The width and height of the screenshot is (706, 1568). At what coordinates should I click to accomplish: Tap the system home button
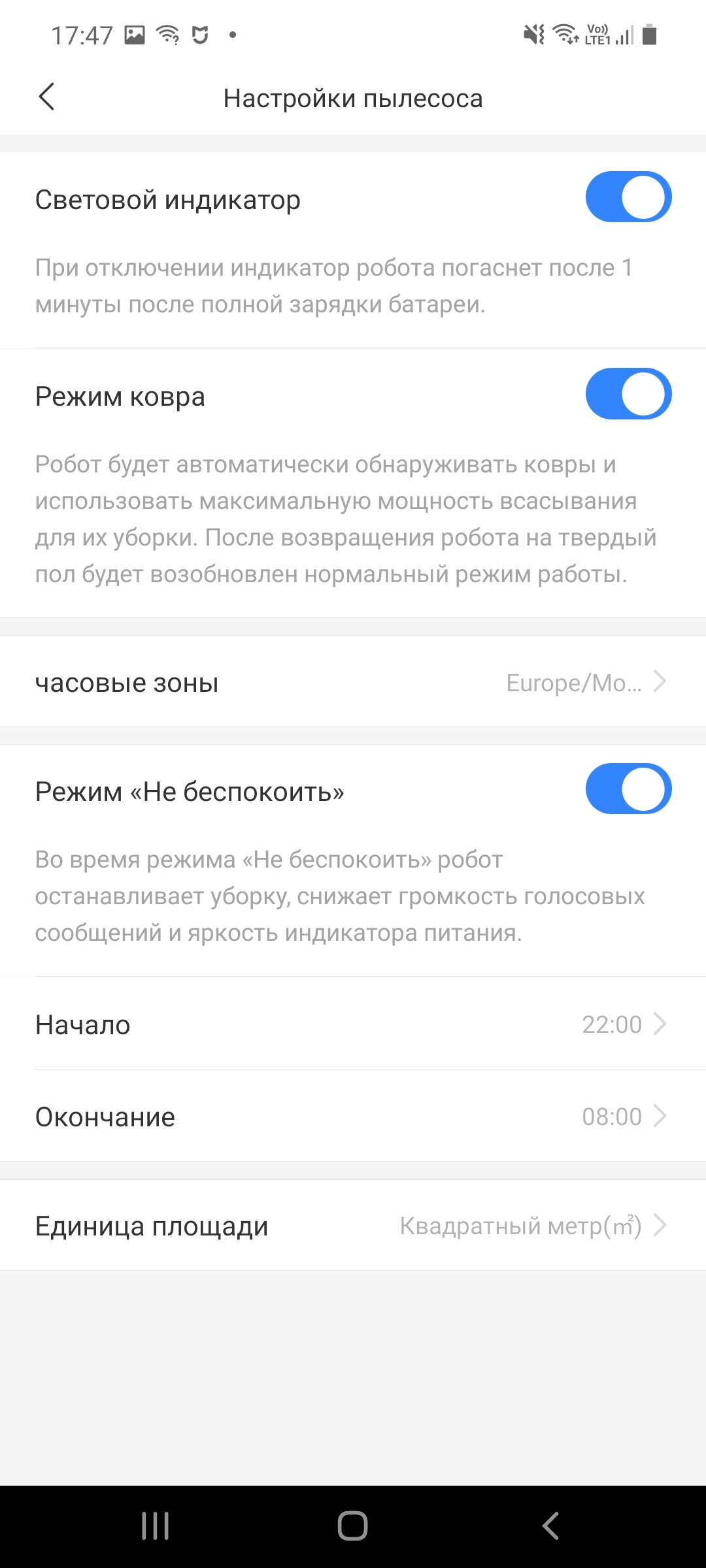click(x=352, y=1526)
